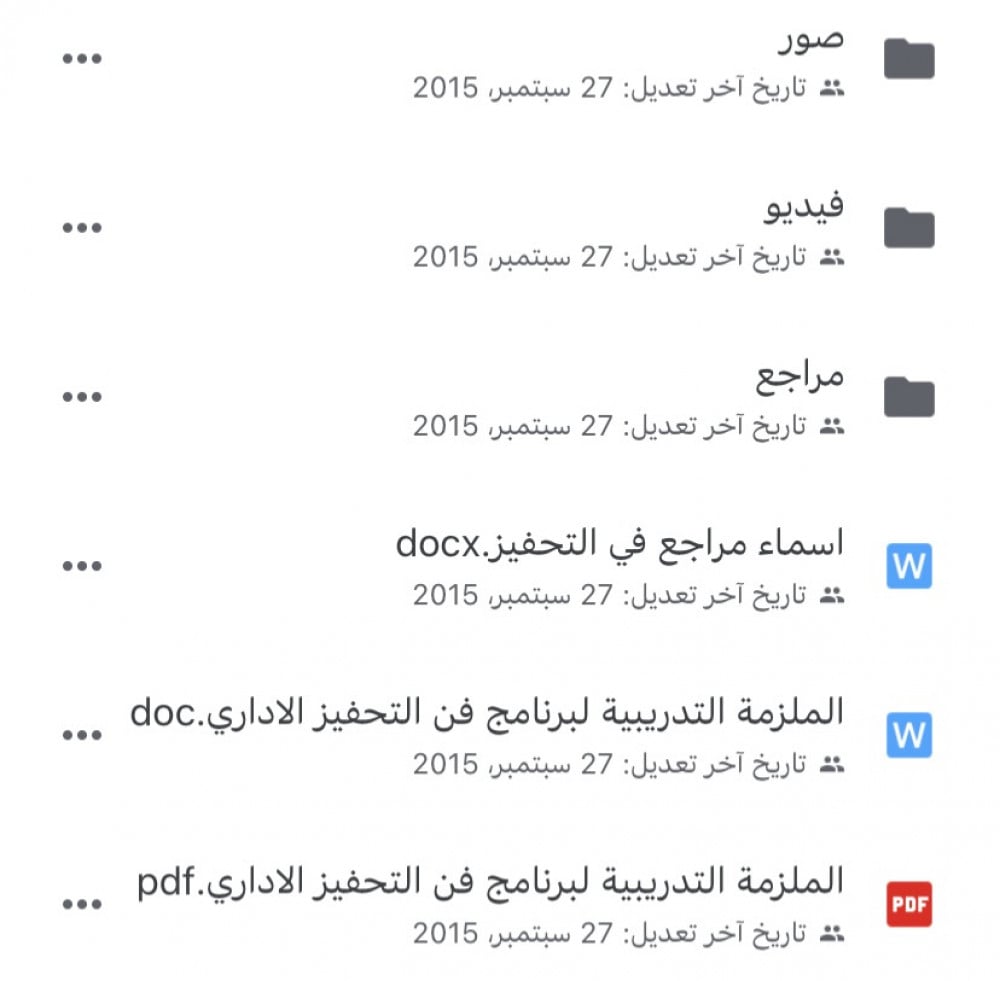This screenshot has width=1000, height=981.
Task: Open الملزمة التدريبية .pdf file
Action: coord(490,883)
